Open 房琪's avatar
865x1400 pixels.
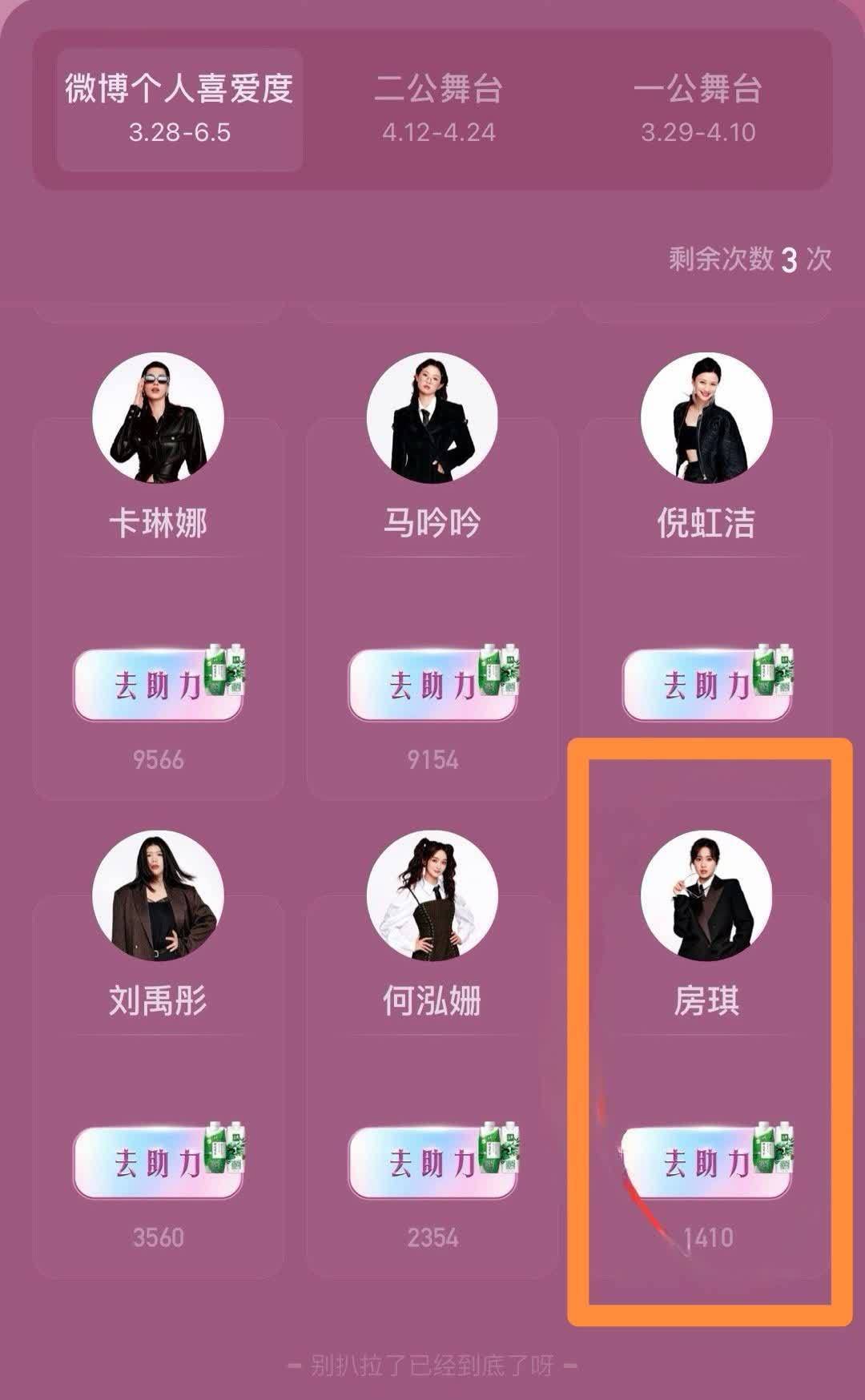[x=706, y=895]
